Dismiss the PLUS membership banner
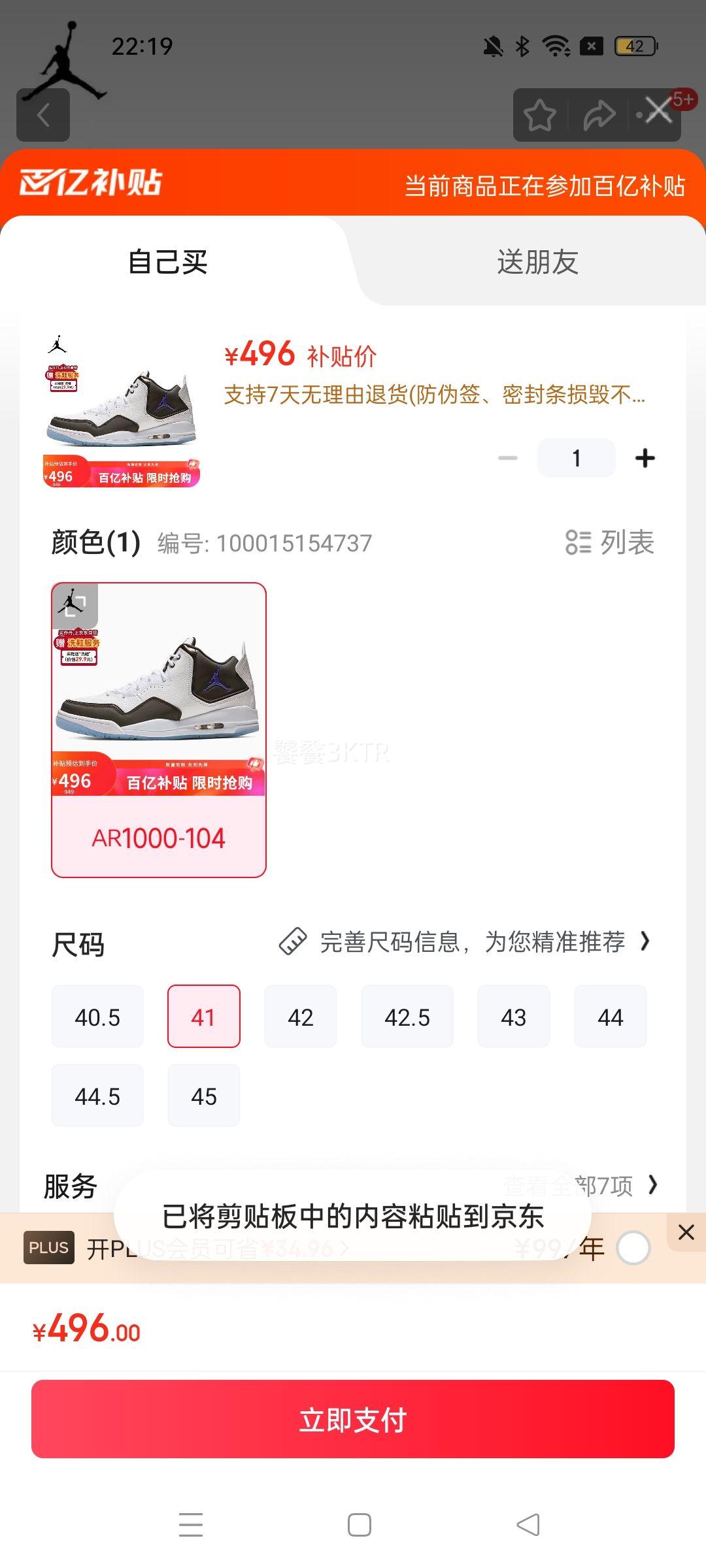Screen dimensions: 706x1568 click(x=686, y=1232)
